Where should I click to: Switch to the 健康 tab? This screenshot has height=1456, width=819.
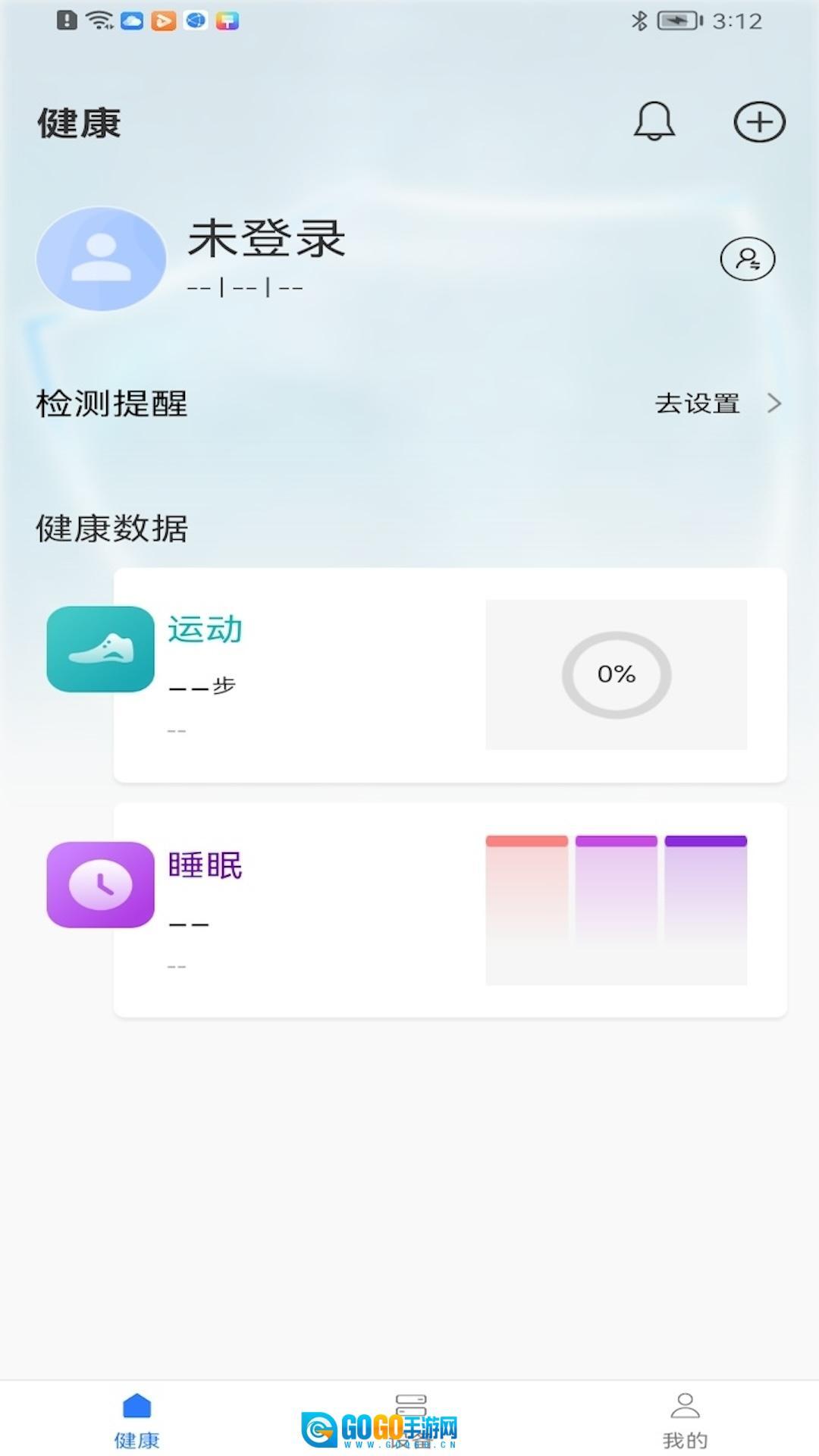tap(136, 1420)
